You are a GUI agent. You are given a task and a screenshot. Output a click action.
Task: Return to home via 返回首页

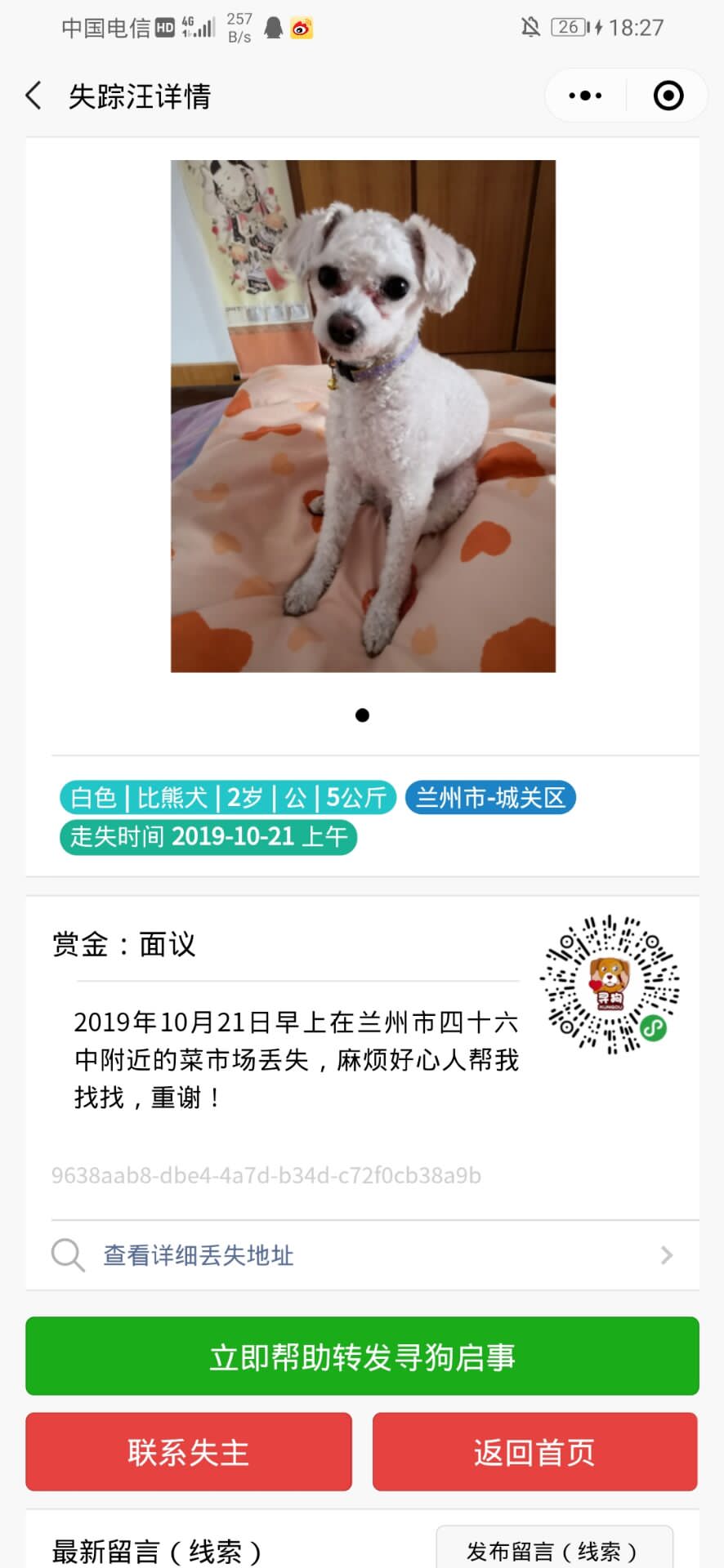[535, 1452]
